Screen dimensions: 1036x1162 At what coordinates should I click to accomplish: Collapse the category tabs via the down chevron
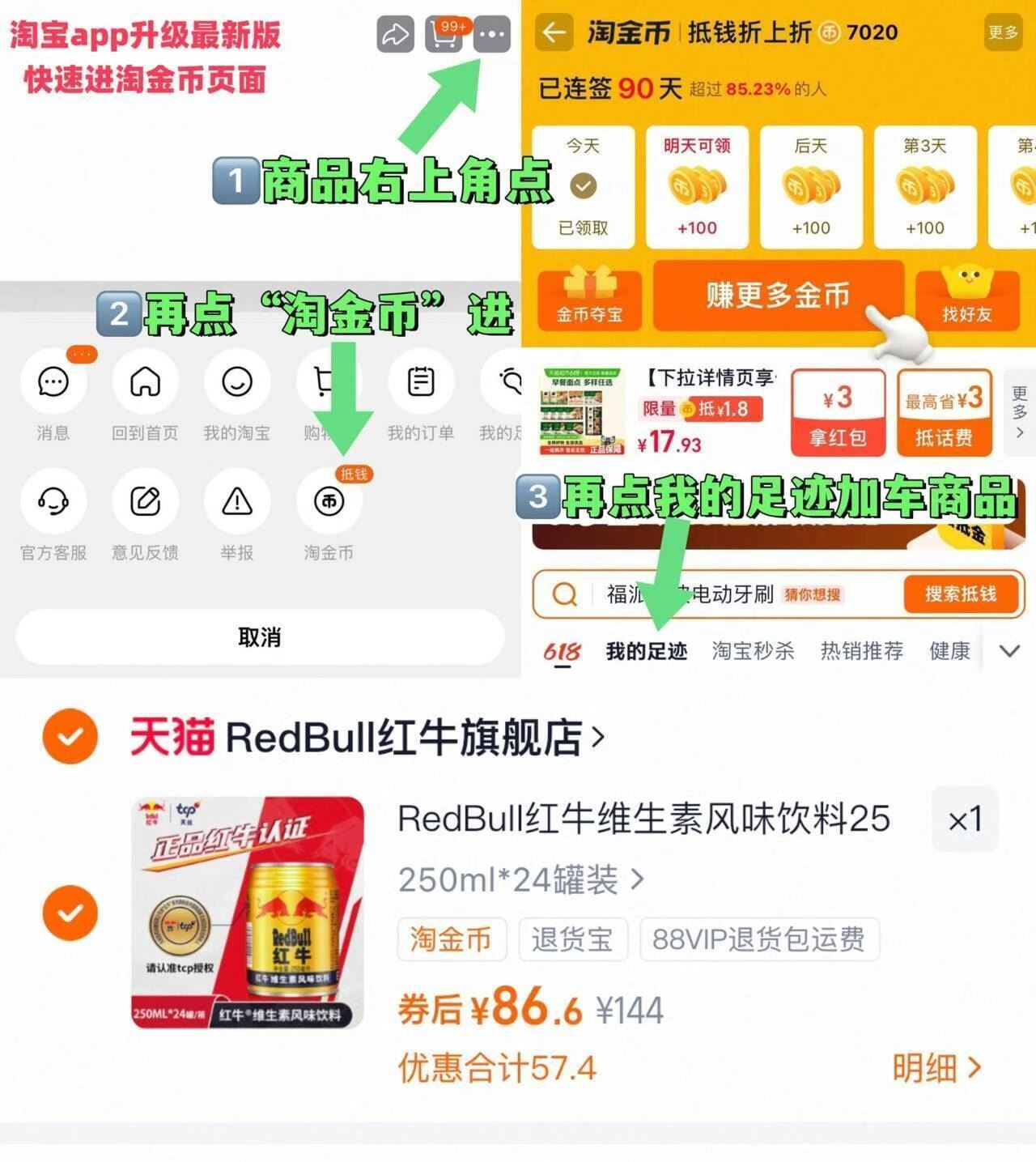[x=1008, y=650]
